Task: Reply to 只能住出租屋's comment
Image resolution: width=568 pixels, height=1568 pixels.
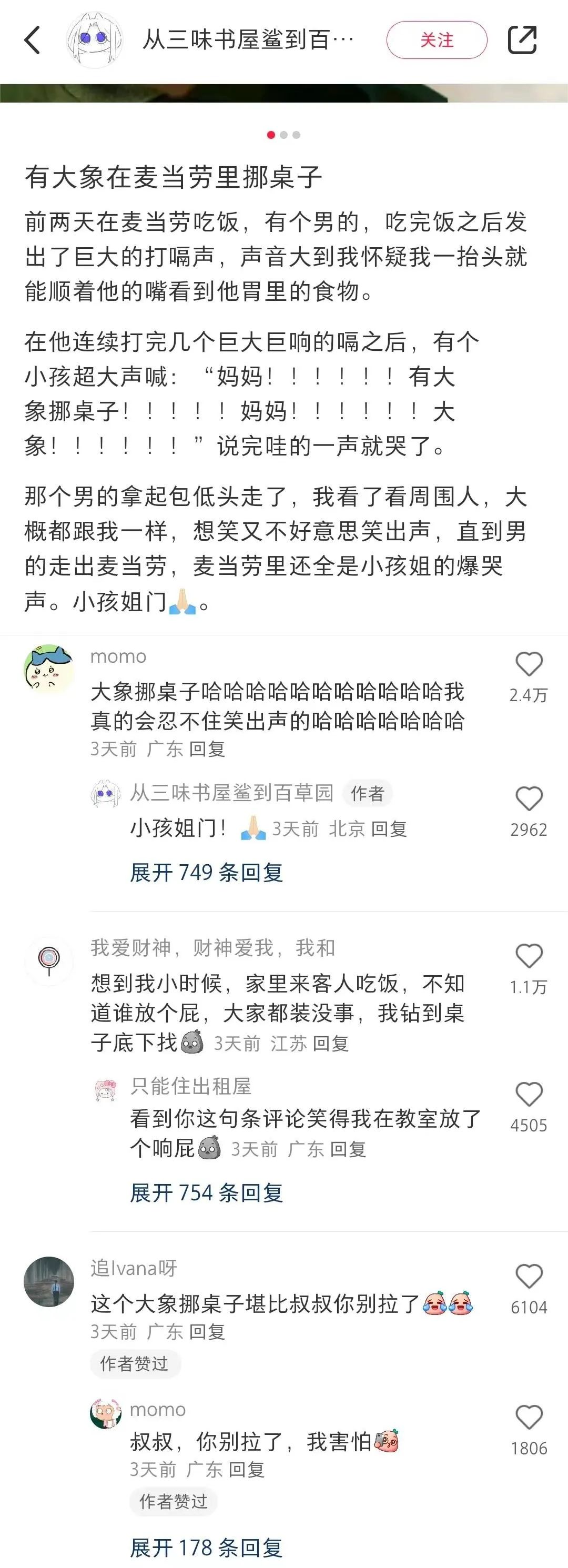Action: (x=348, y=1149)
